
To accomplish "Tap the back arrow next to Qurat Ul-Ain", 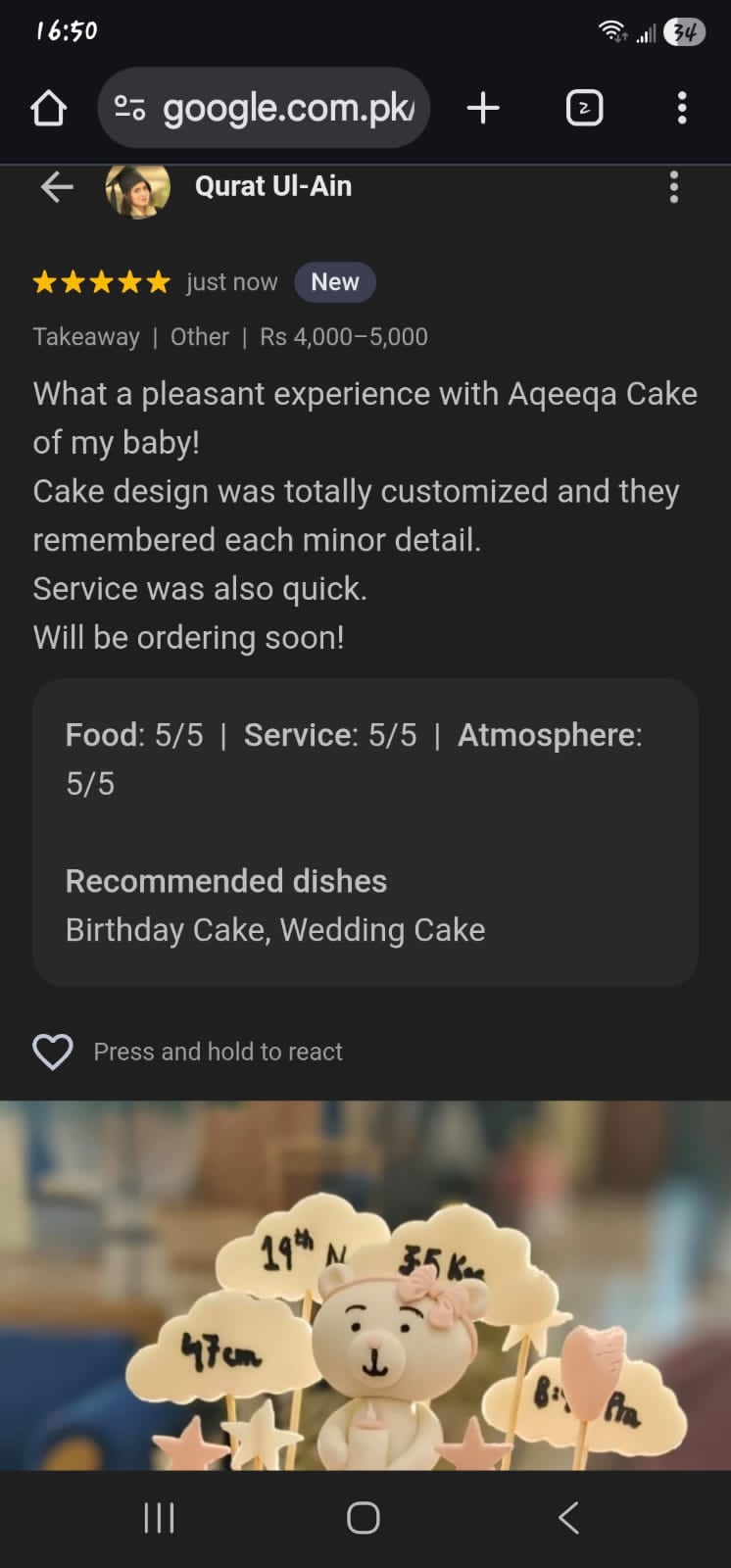I will 57,187.
